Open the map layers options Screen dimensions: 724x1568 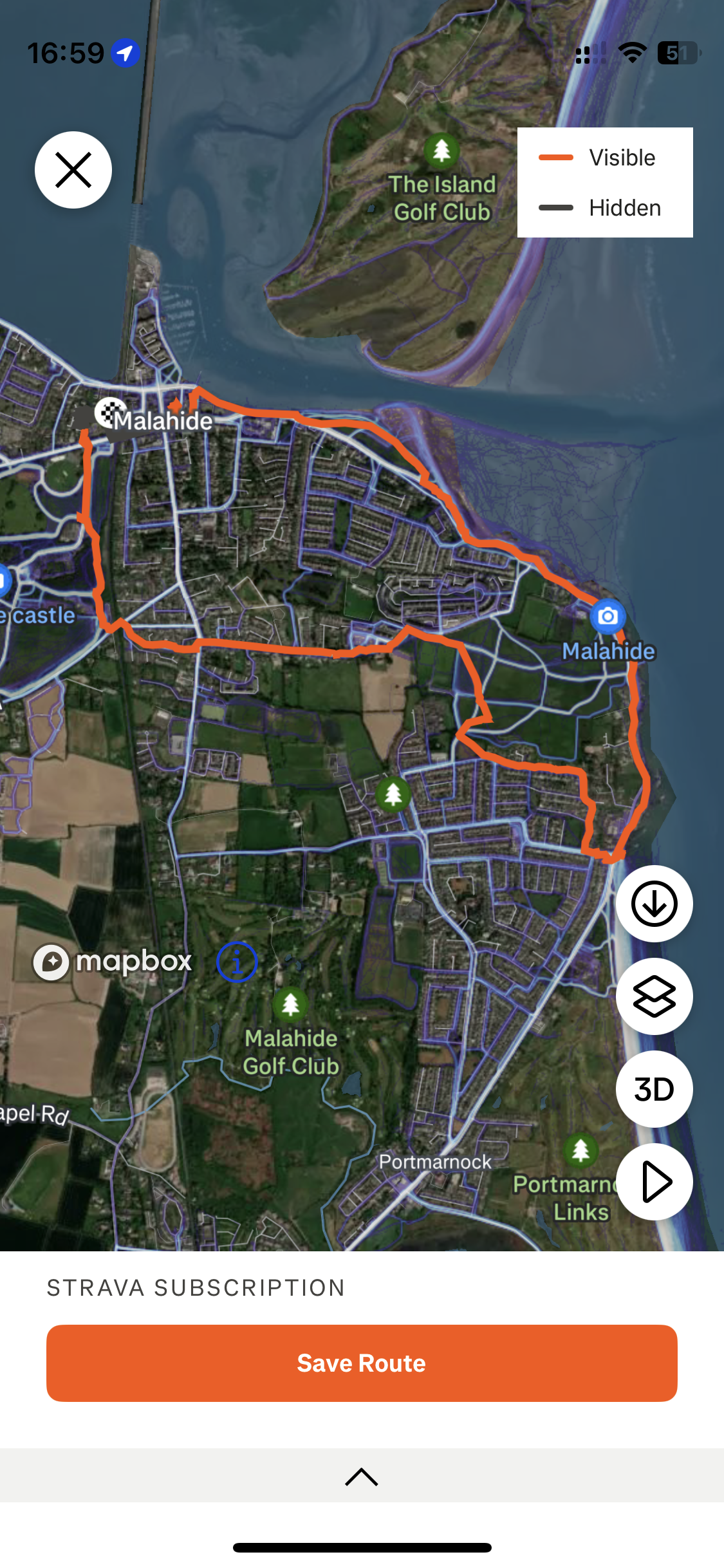(x=654, y=996)
